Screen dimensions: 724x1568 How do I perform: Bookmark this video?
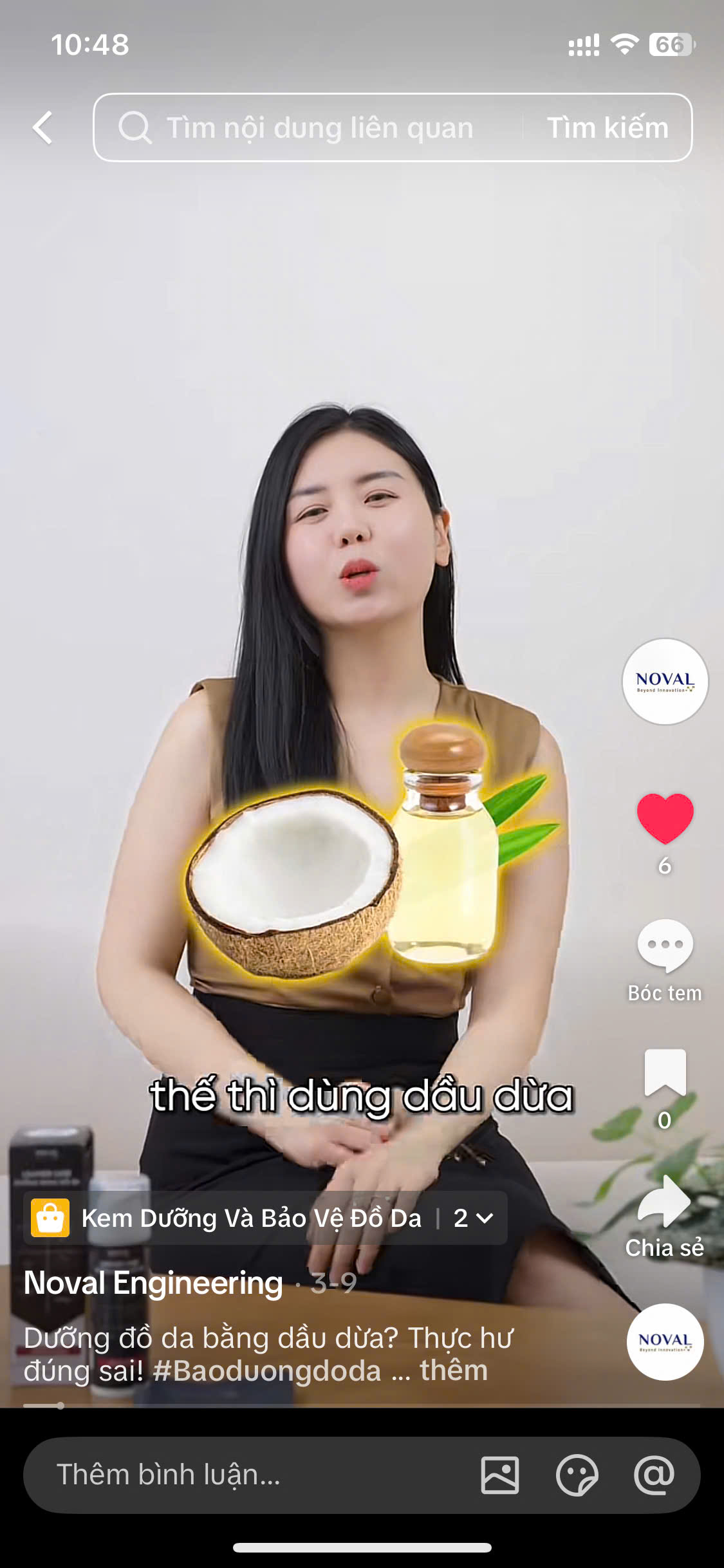[665, 1072]
